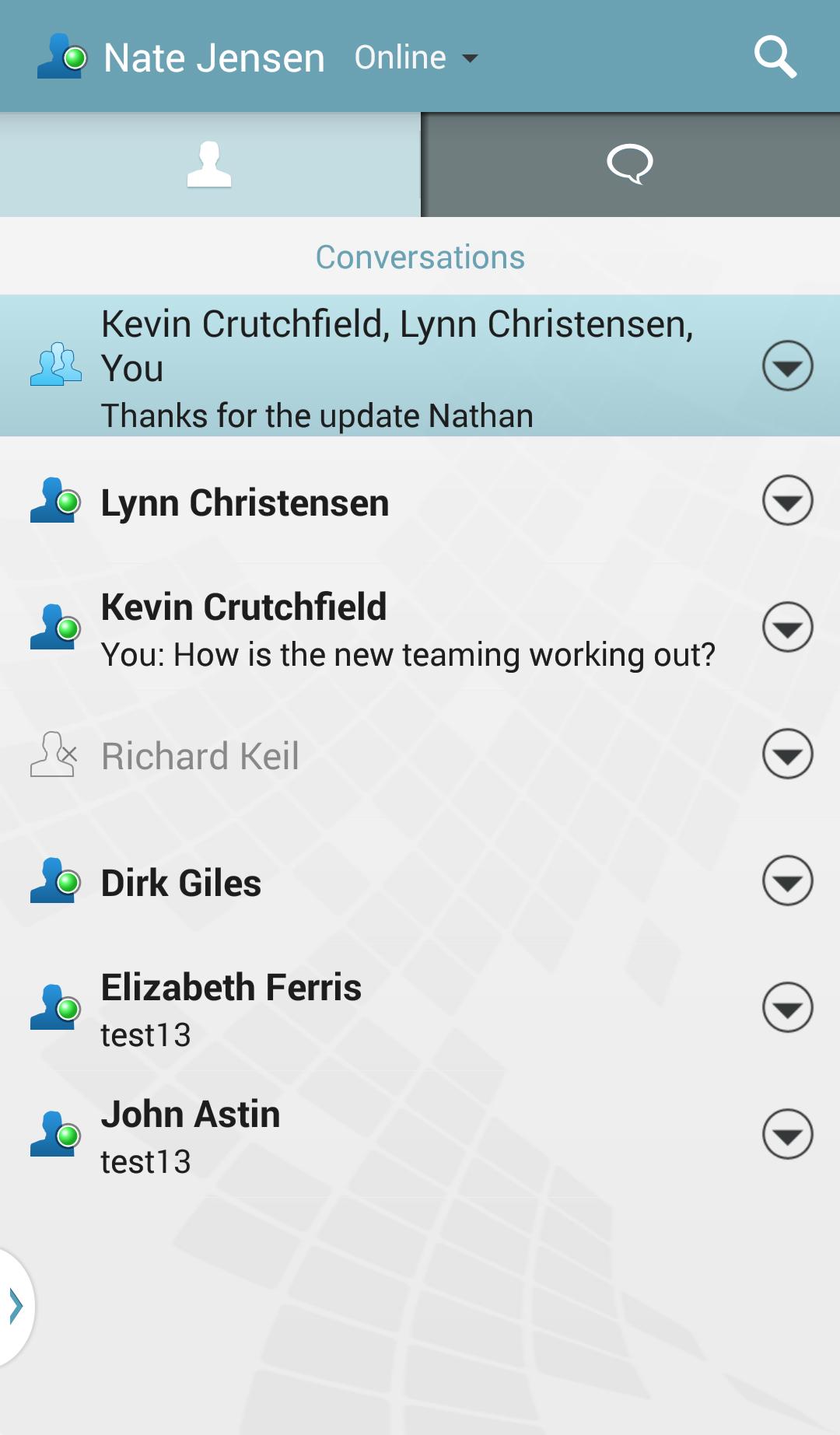Open the chat with Kevin Crutchfield
Viewport: 840px width, 1435px height.
click(x=389, y=628)
